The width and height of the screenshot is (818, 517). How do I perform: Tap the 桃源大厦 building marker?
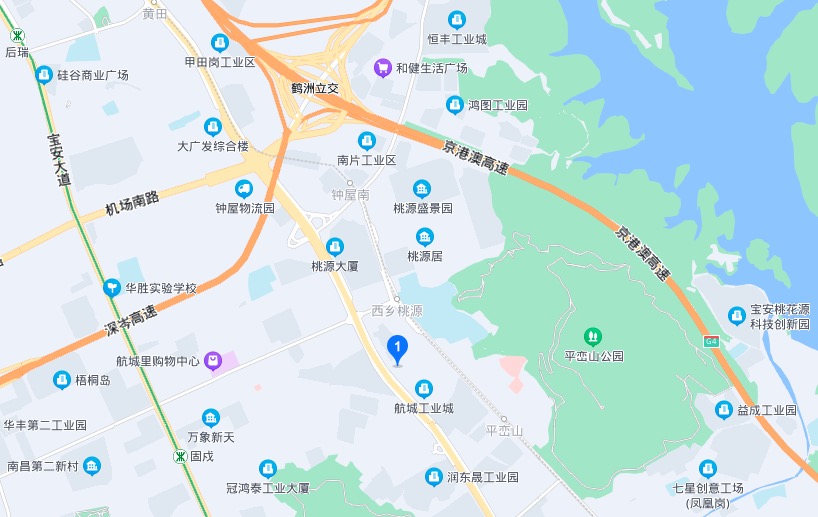(334, 246)
